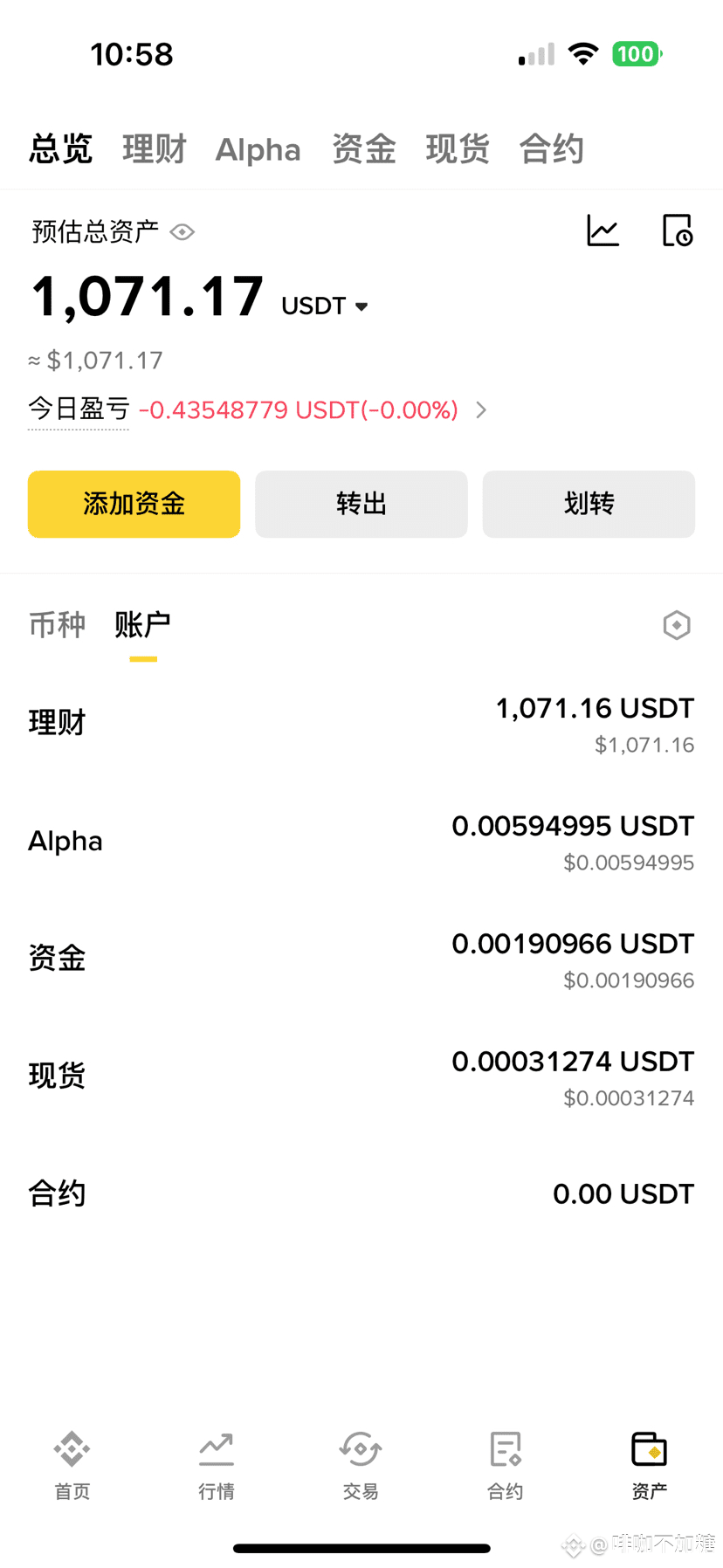Tap the 划转 transfer button
Screen dimensions: 723x1568
589,504
